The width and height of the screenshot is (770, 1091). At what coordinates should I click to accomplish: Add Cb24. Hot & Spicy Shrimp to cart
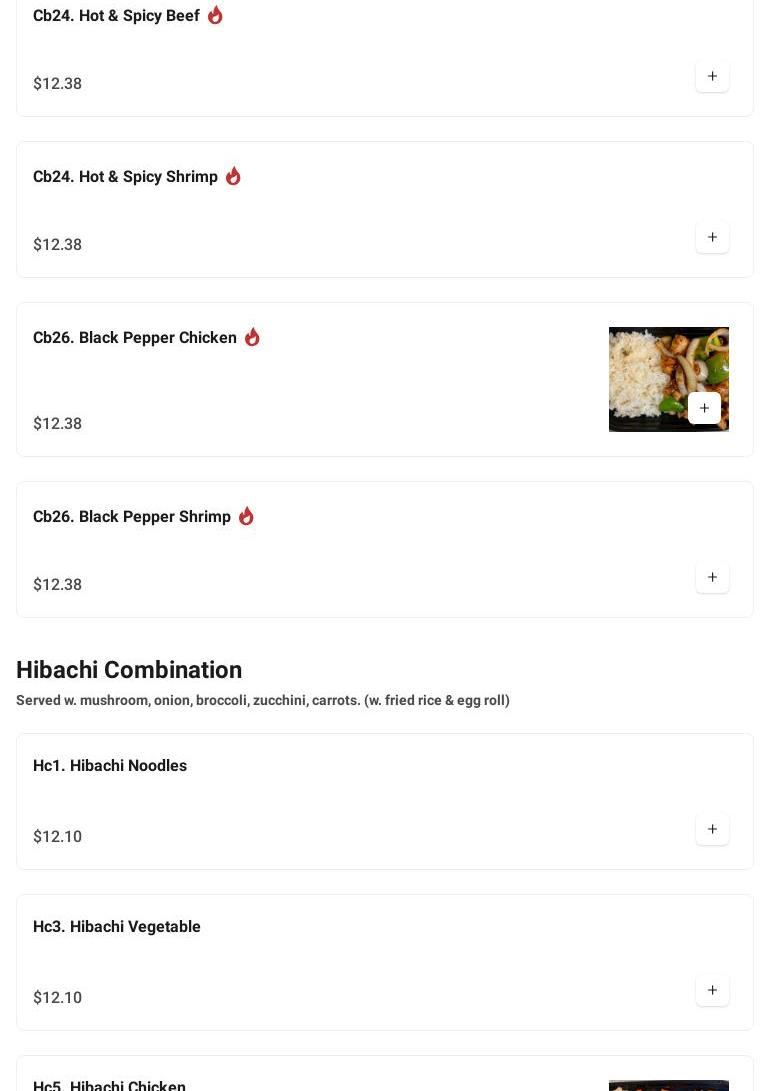pyautogui.click(x=712, y=237)
